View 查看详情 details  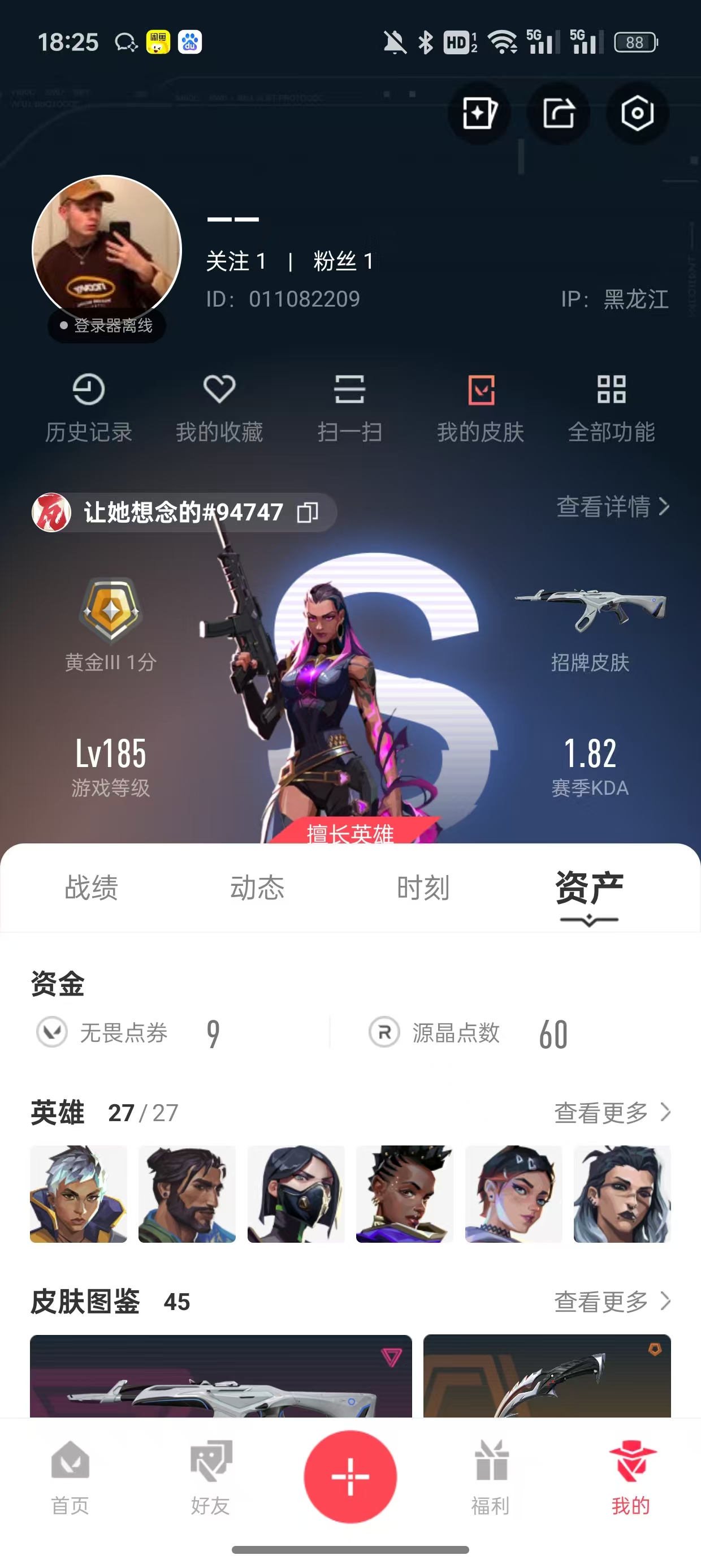point(613,506)
